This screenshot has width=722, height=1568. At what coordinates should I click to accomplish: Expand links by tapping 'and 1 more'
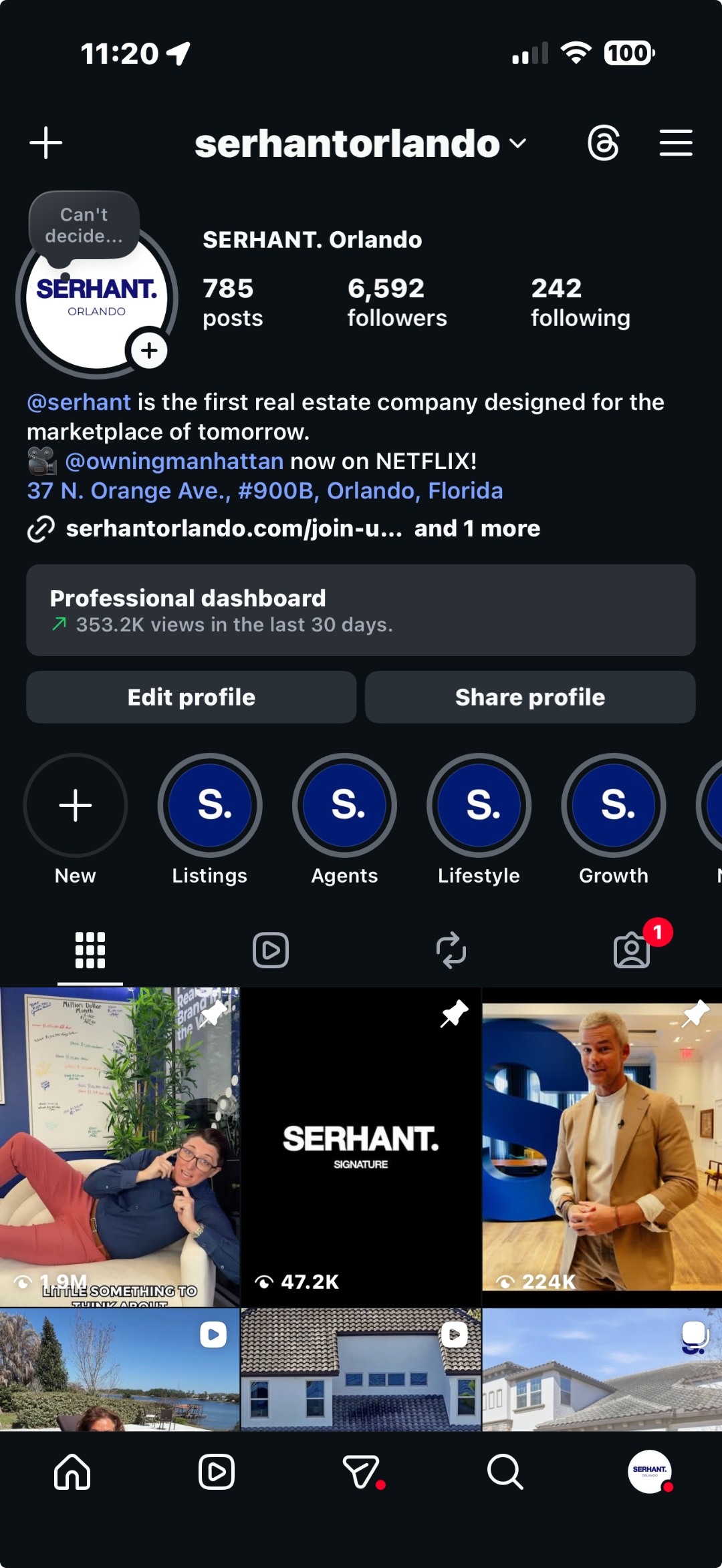(x=477, y=528)
